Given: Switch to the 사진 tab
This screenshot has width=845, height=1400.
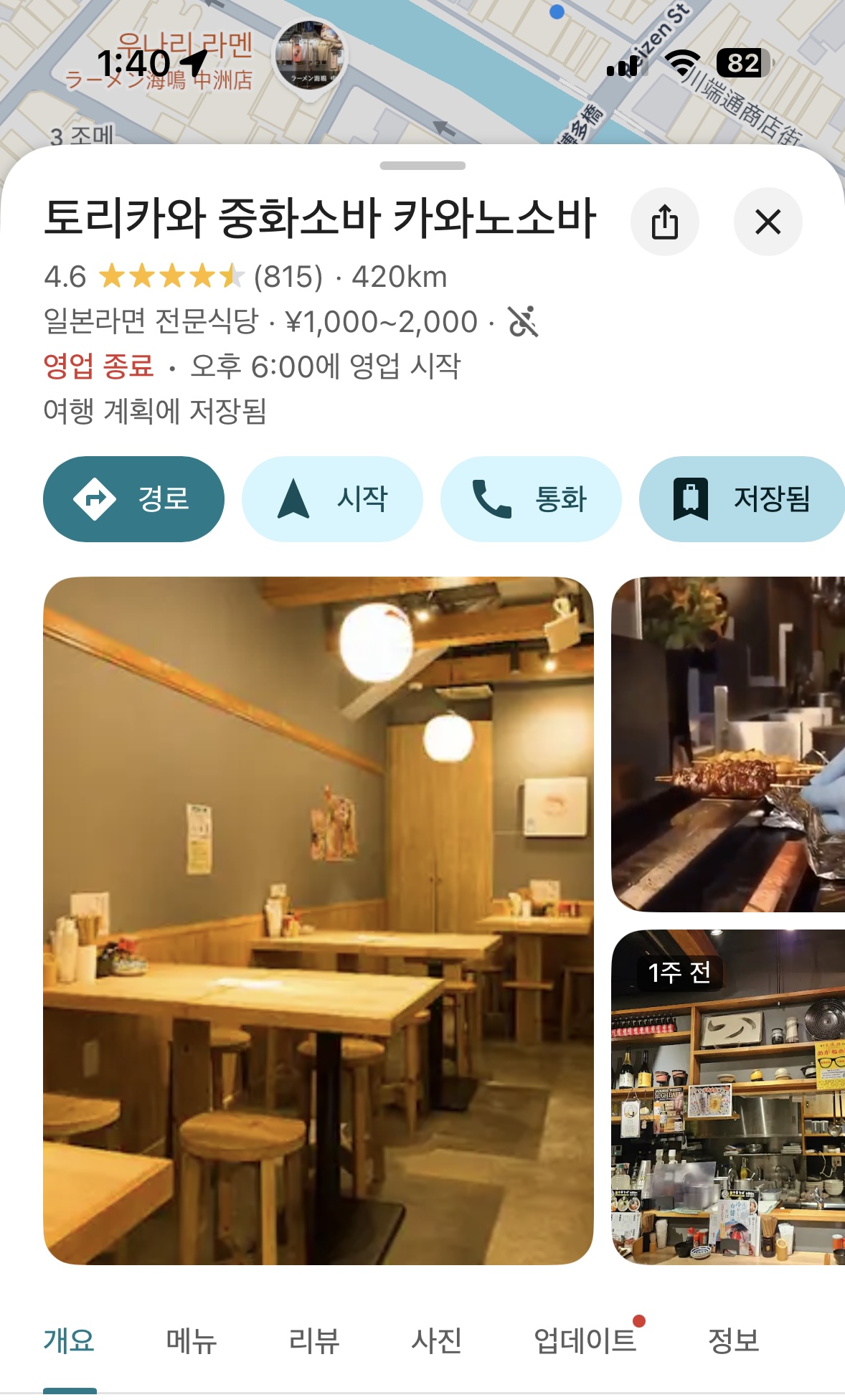Looking at the screenshot, I should coord(437,1340).
